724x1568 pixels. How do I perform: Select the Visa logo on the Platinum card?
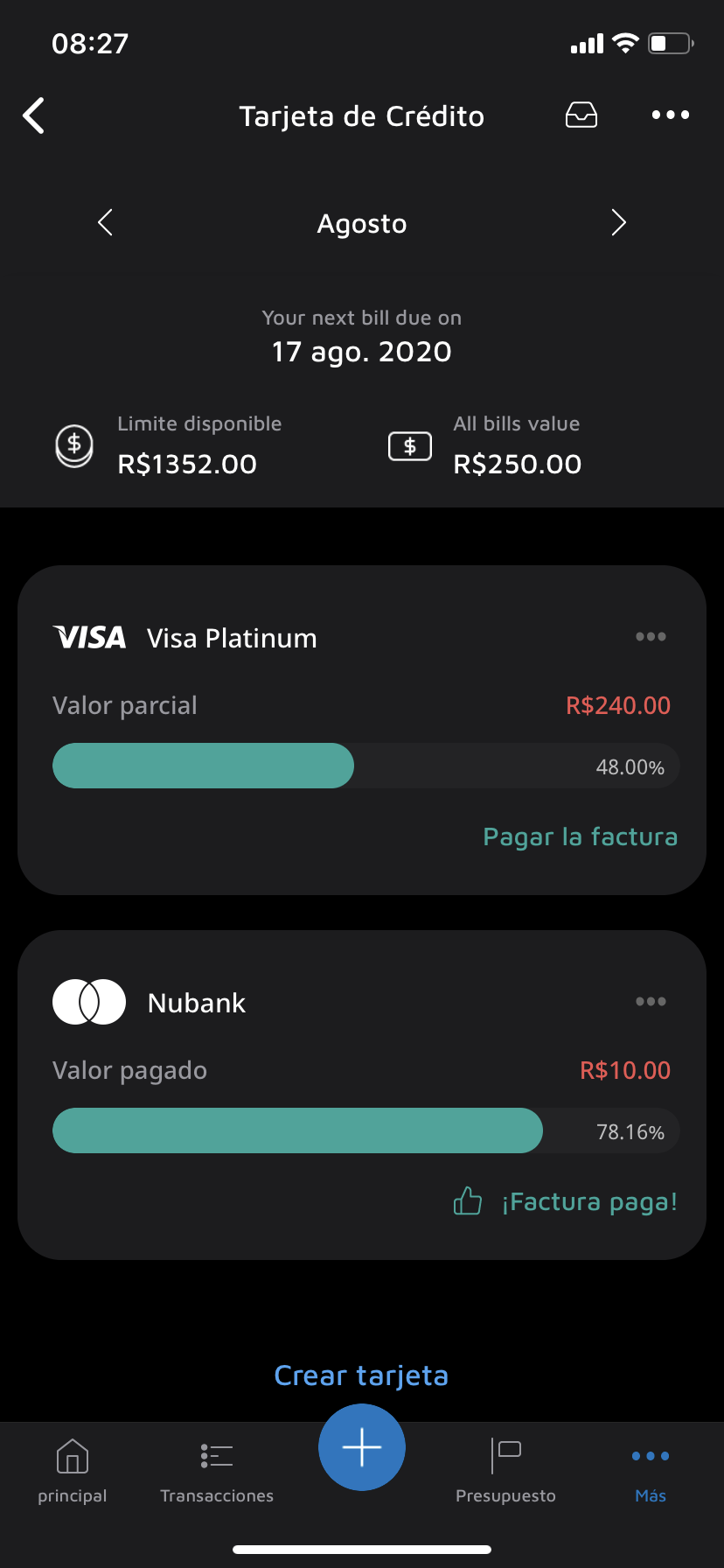click(88, 637)
